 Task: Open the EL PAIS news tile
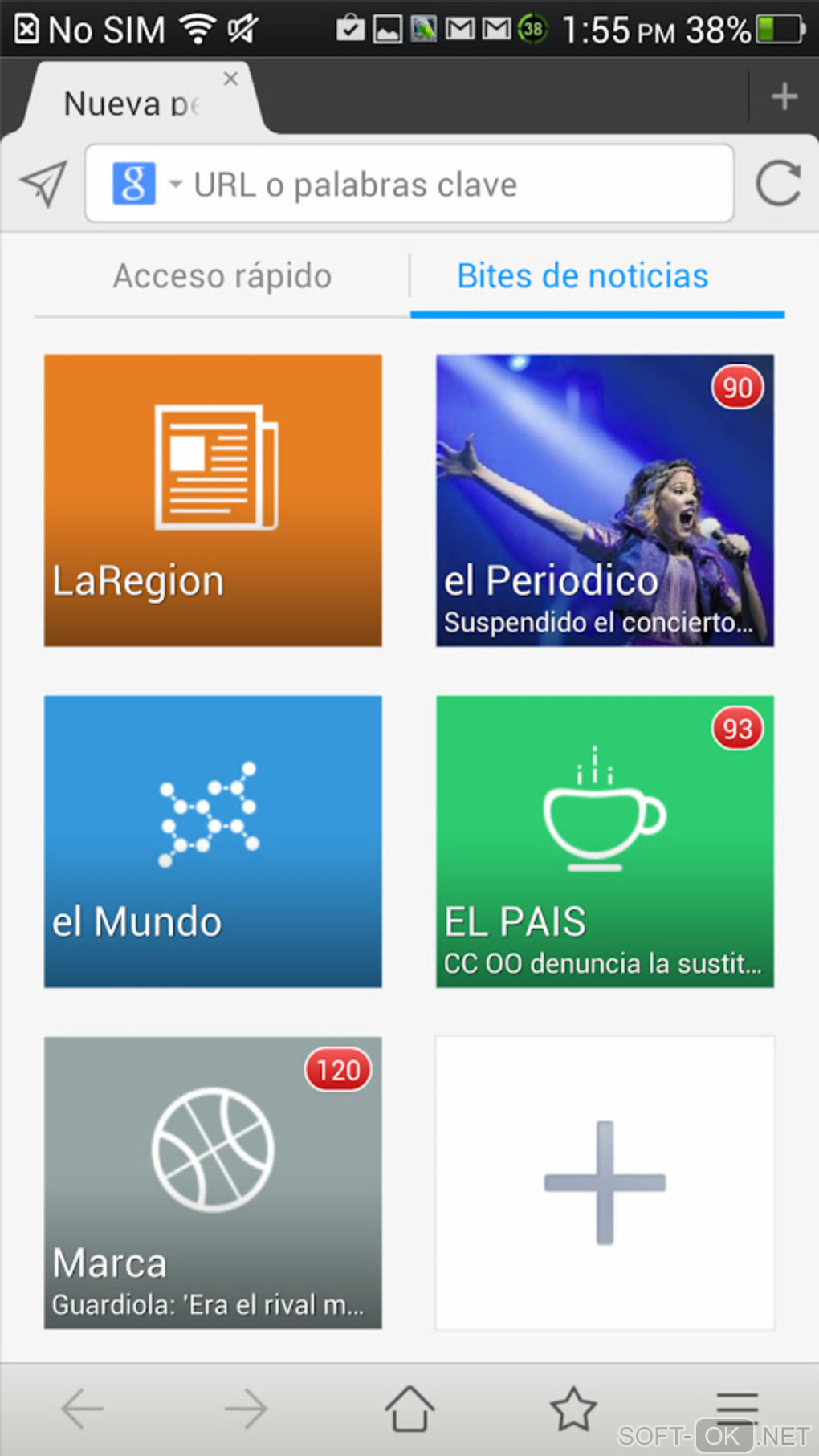605,841
